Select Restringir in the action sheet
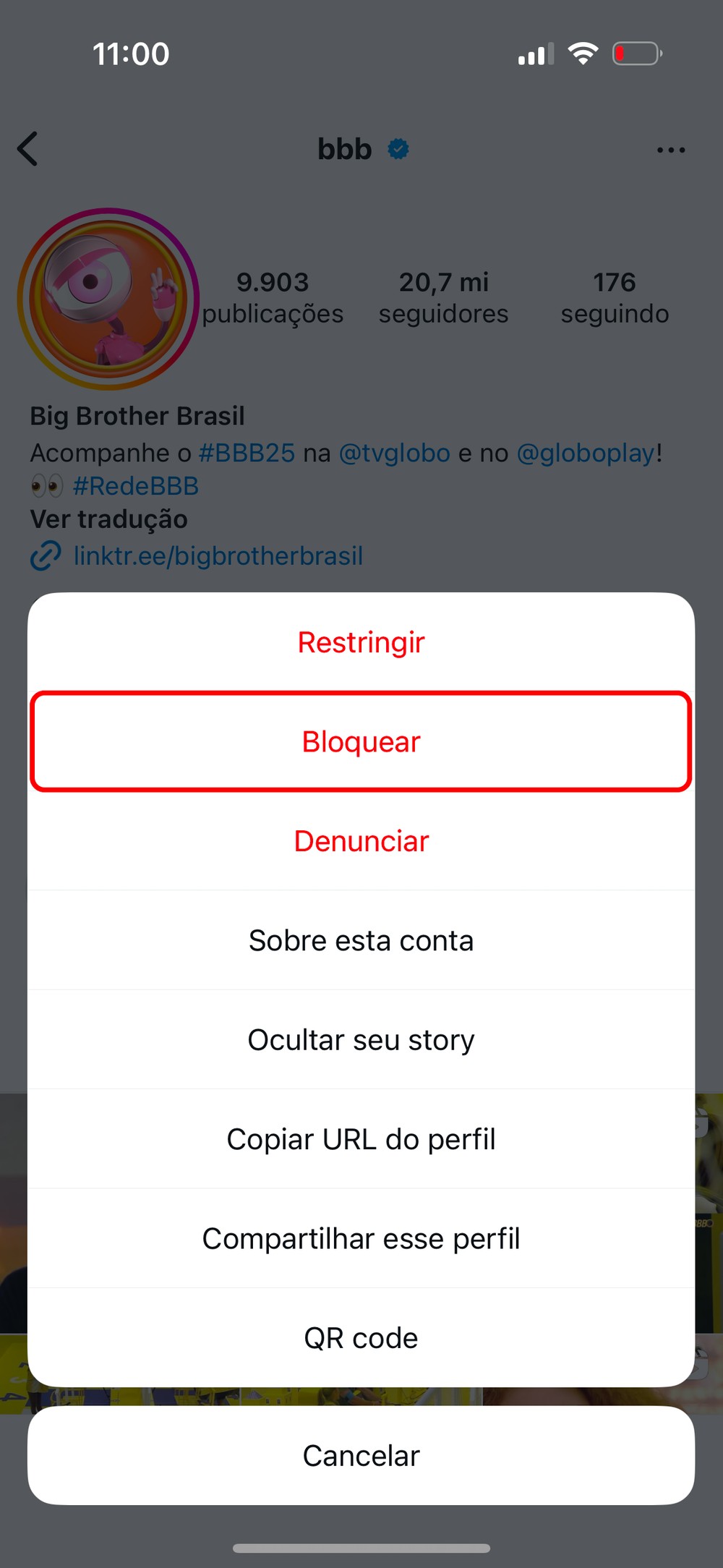The width and height of the screenshot is (723, 1568). 361,642
